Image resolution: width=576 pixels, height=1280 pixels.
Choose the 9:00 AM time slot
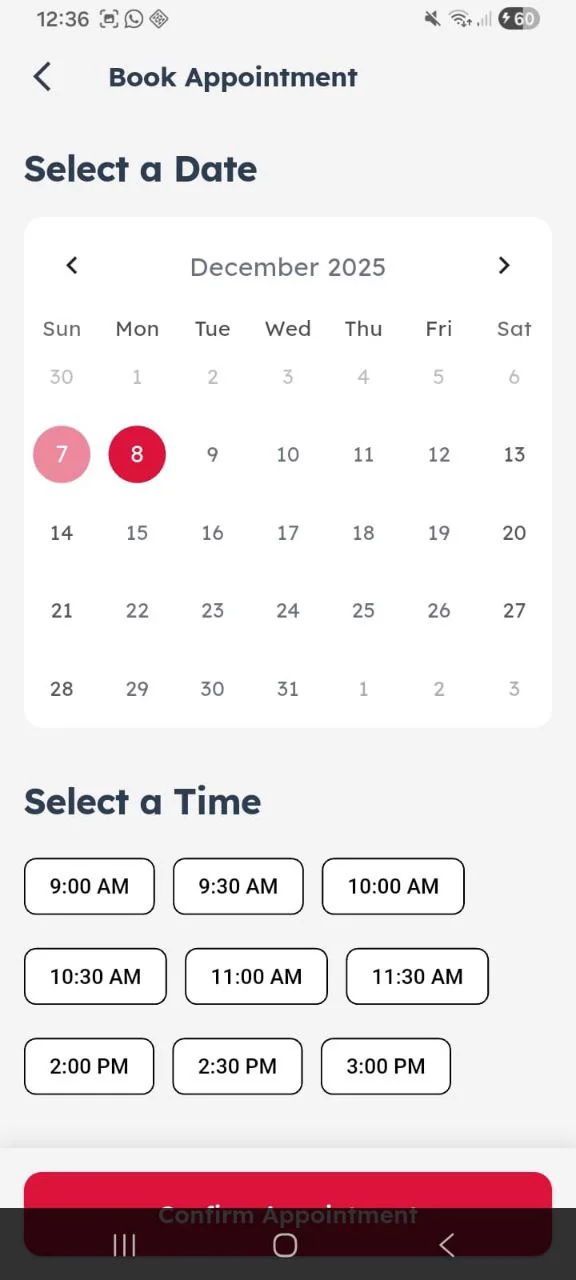(89, 886)
